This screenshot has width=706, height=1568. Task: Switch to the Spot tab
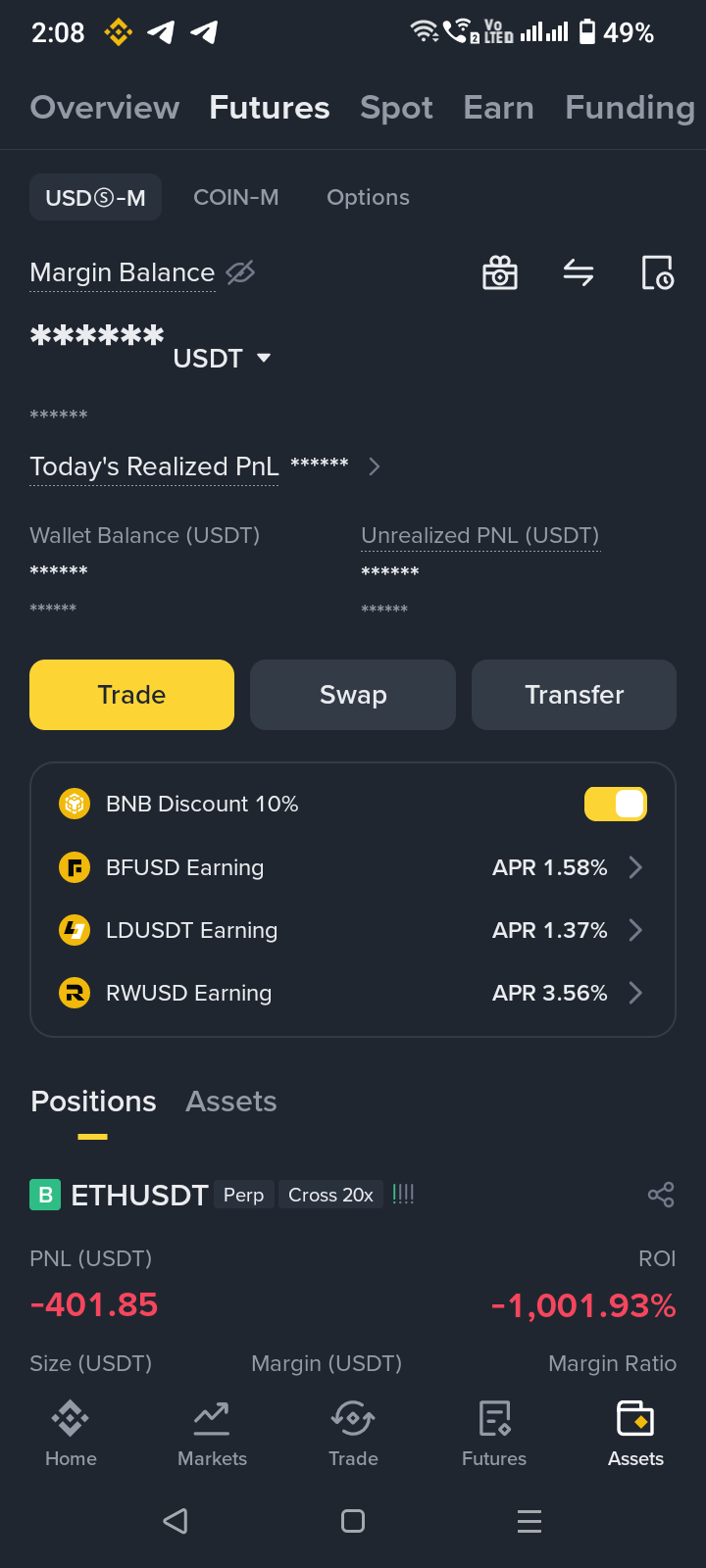(396, 108)
